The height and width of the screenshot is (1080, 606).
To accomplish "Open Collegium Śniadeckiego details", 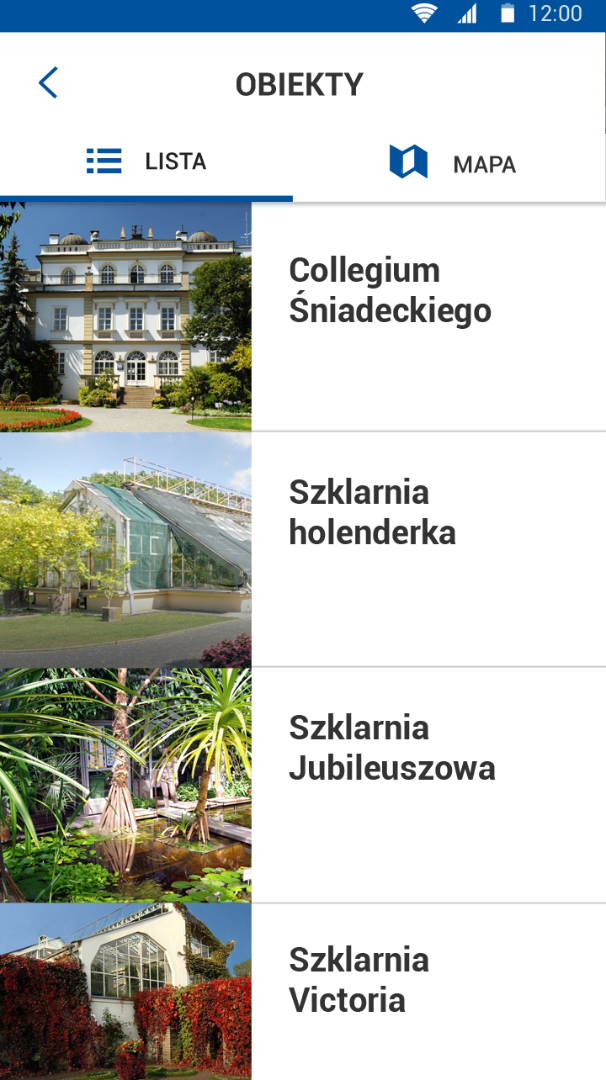I will click(390, 290).
